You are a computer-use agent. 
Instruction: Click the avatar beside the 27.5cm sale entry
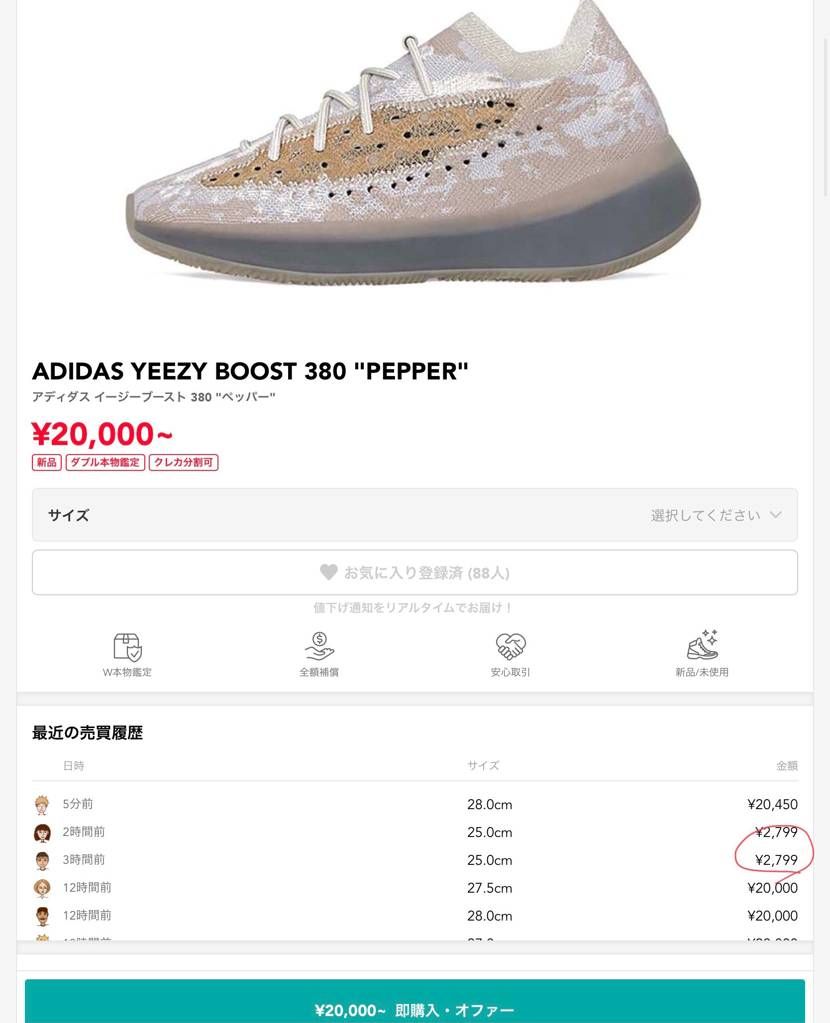42,888
